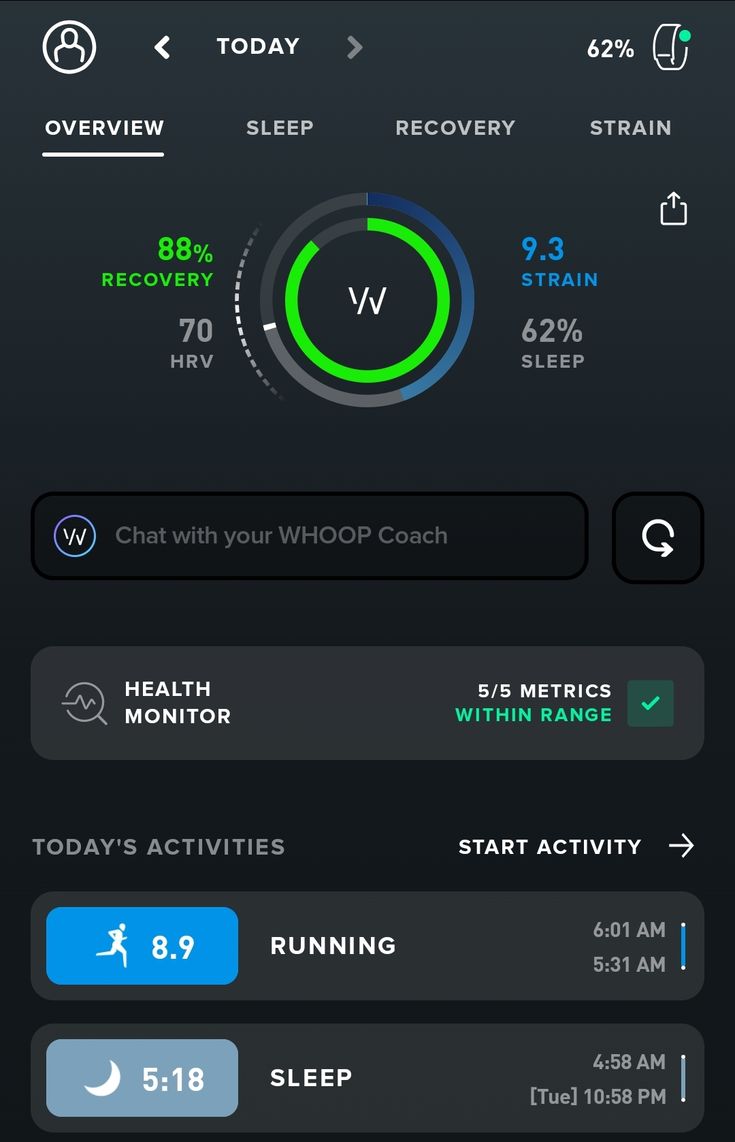The image size is (735, 1142).
Task: Open the Health Monitor card
Action: pyautogui.click(x=367, y=703)
